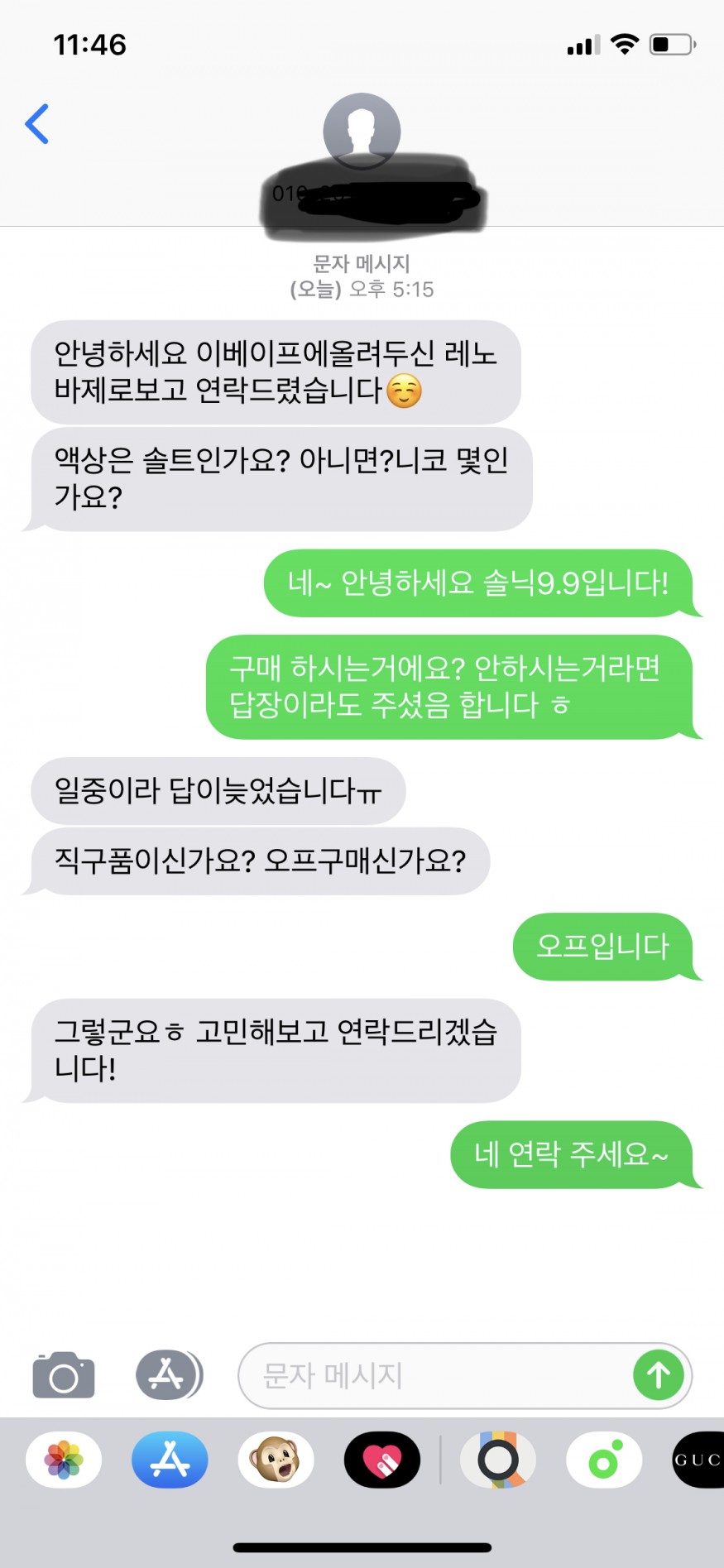Open the contact avatar details
This screenshot has height=1568, width=724.
click(x=362, y=131)
